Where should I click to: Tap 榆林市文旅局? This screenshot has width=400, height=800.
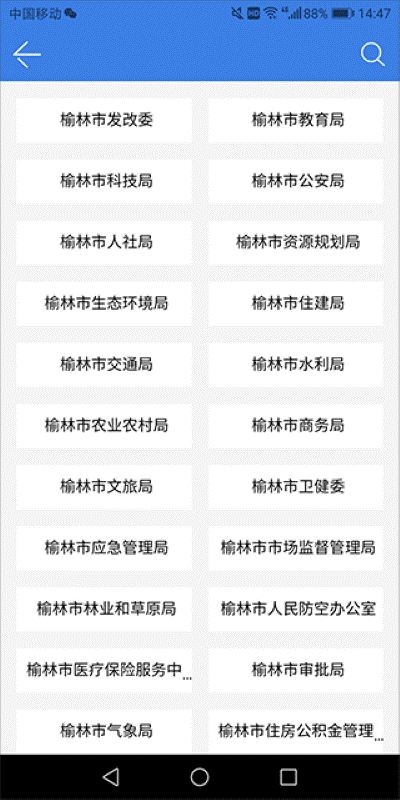click(104, 487)
